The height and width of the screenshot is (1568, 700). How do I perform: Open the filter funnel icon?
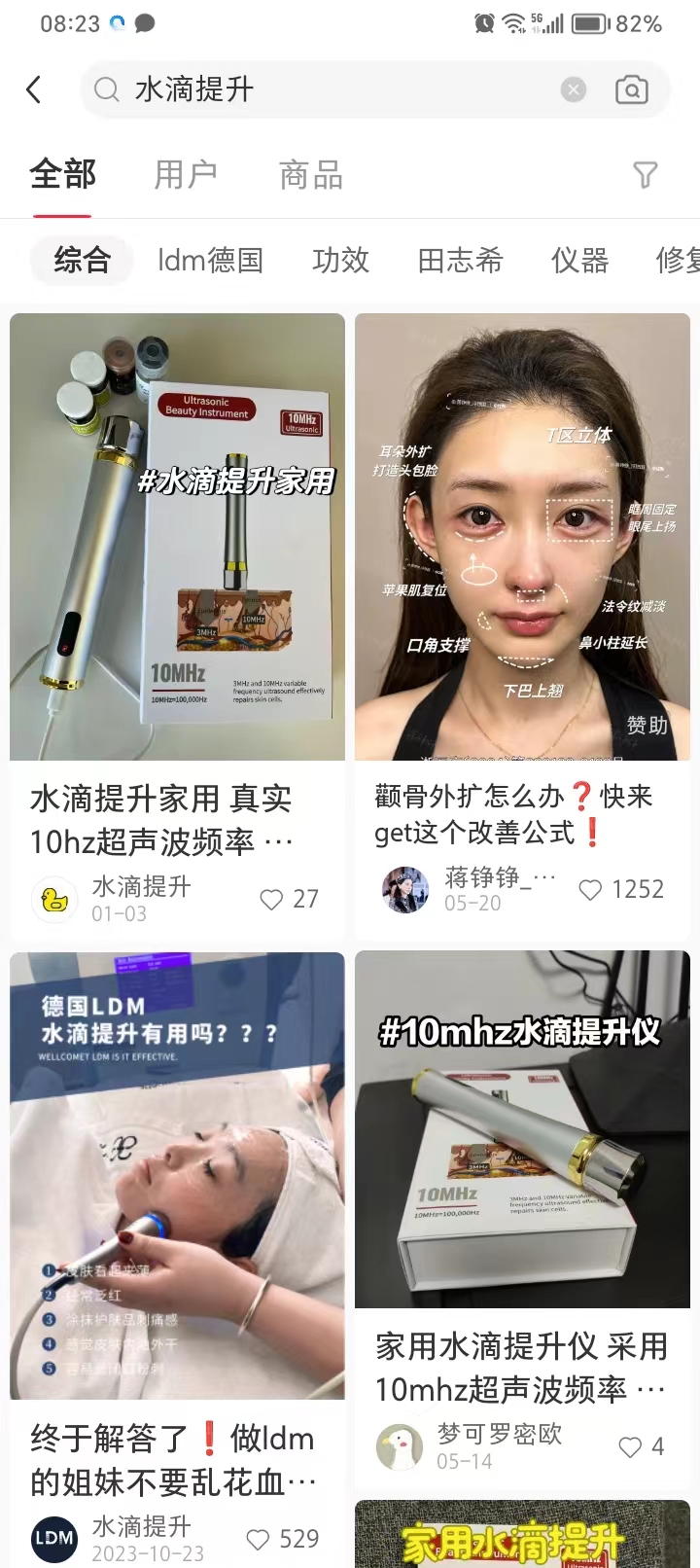pyautogui.click(x=645, y=175)
